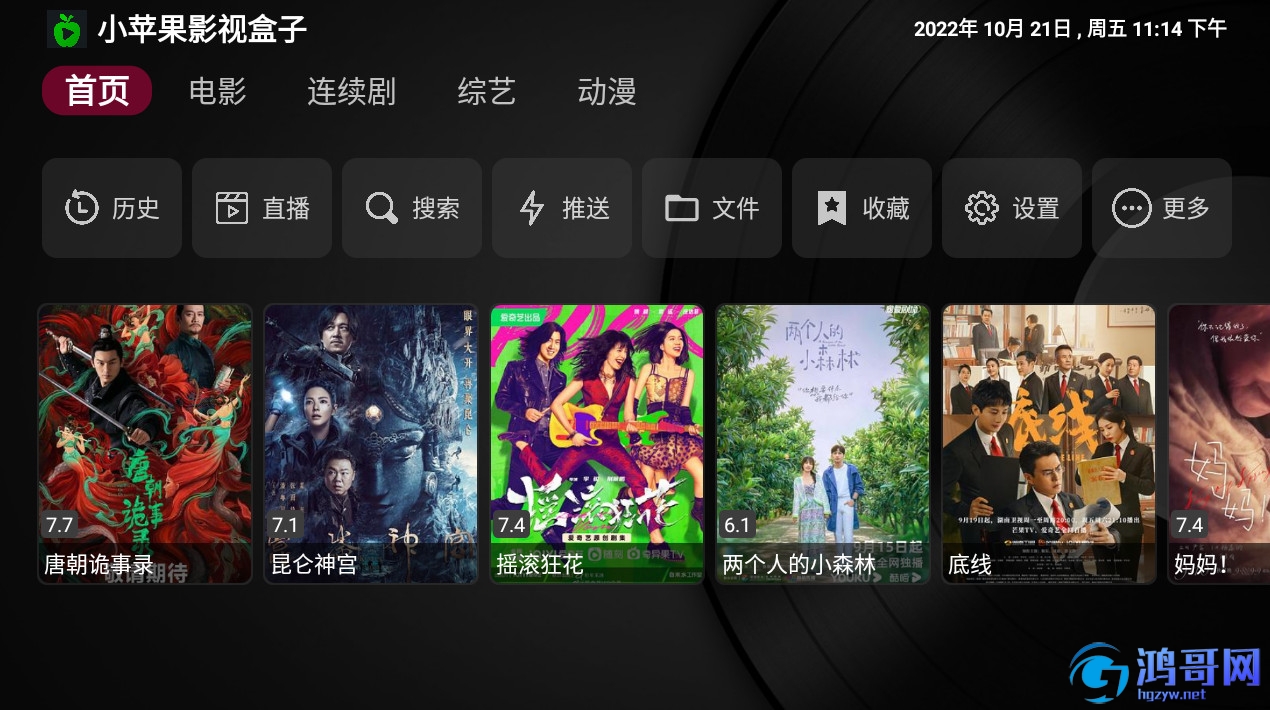Show 更多 more options
1270x710 pixels.
coord(1162,208)
